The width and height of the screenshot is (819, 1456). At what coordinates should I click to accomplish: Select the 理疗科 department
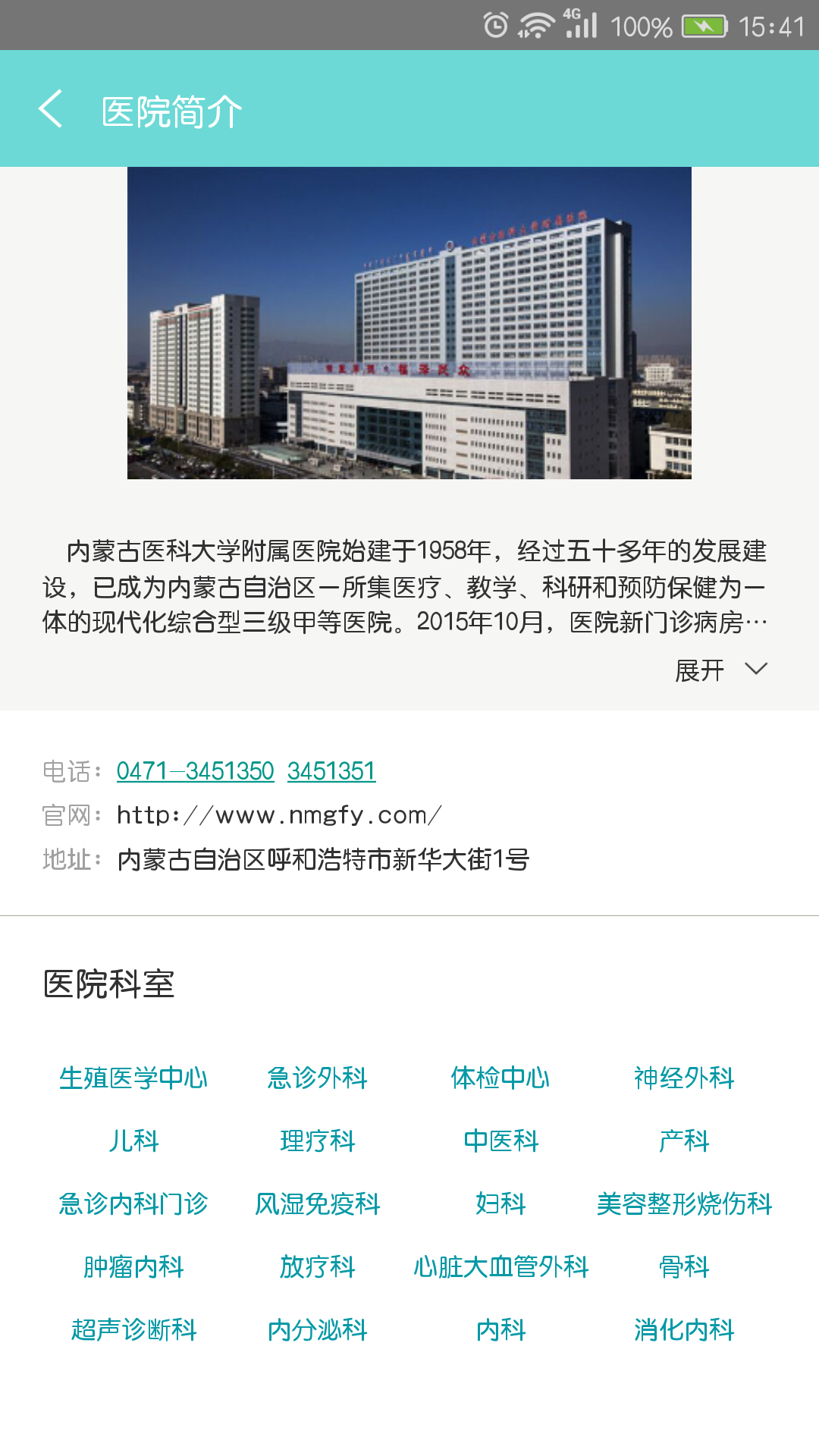(317, 1141)
